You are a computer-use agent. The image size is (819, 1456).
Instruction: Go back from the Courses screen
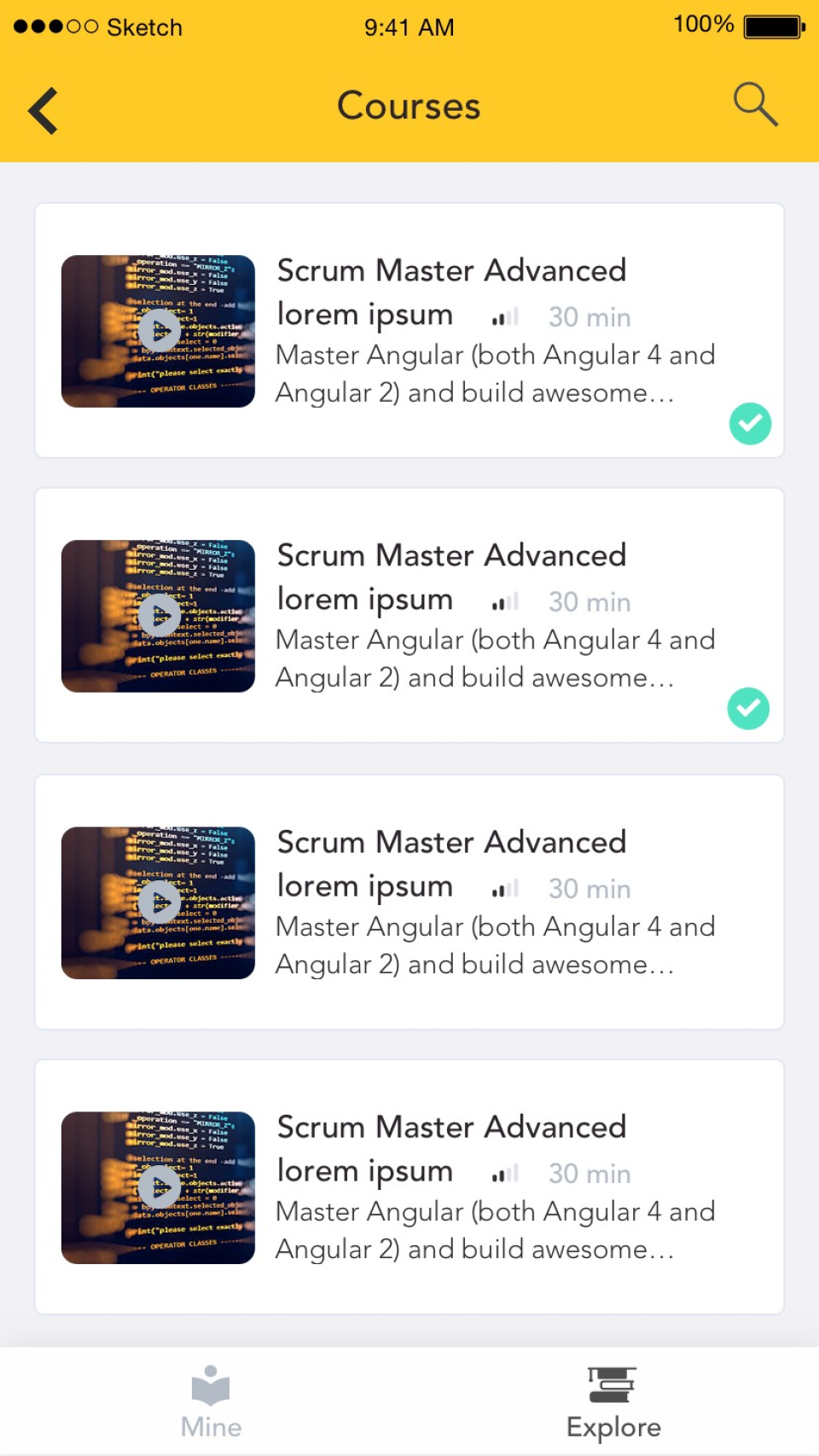click(x=44, y=110)
